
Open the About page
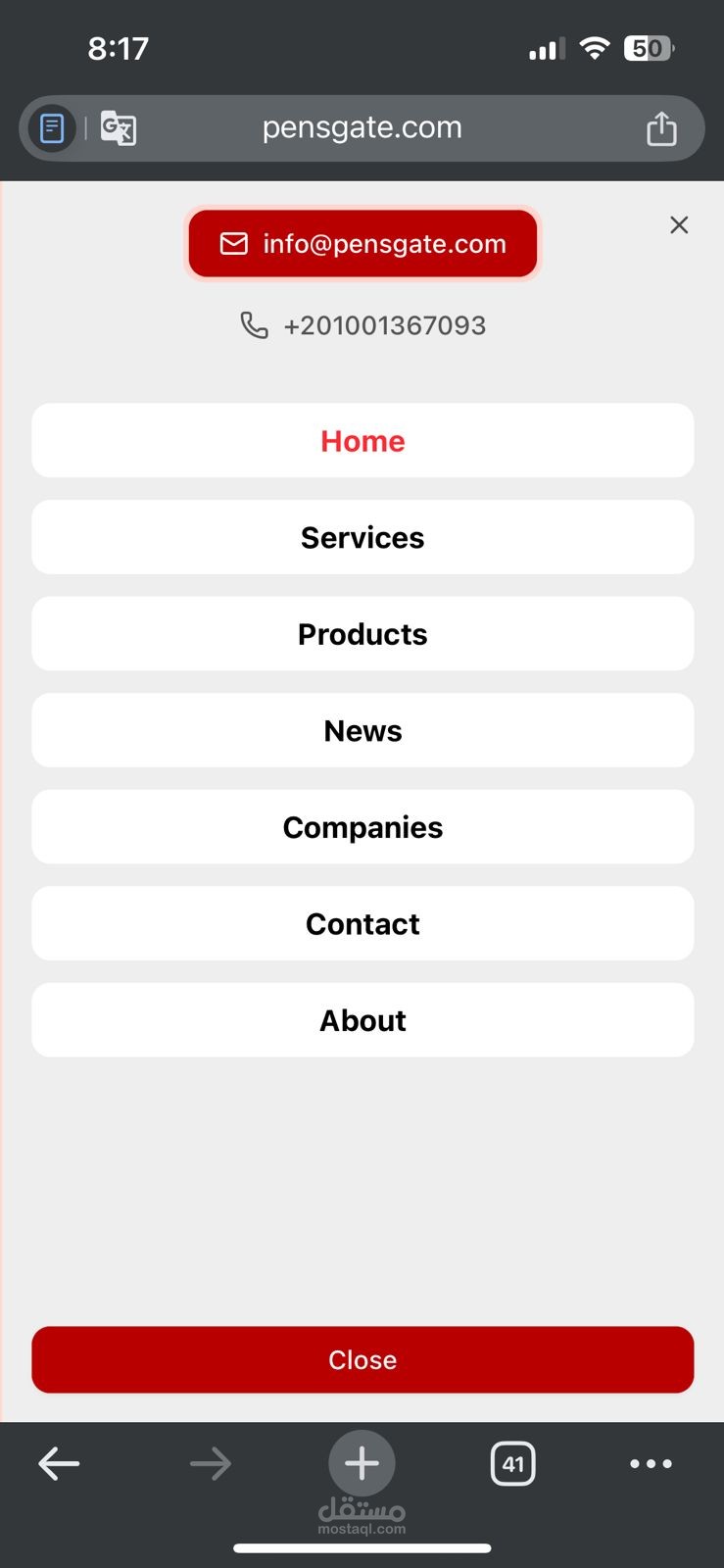(362, 1020)
